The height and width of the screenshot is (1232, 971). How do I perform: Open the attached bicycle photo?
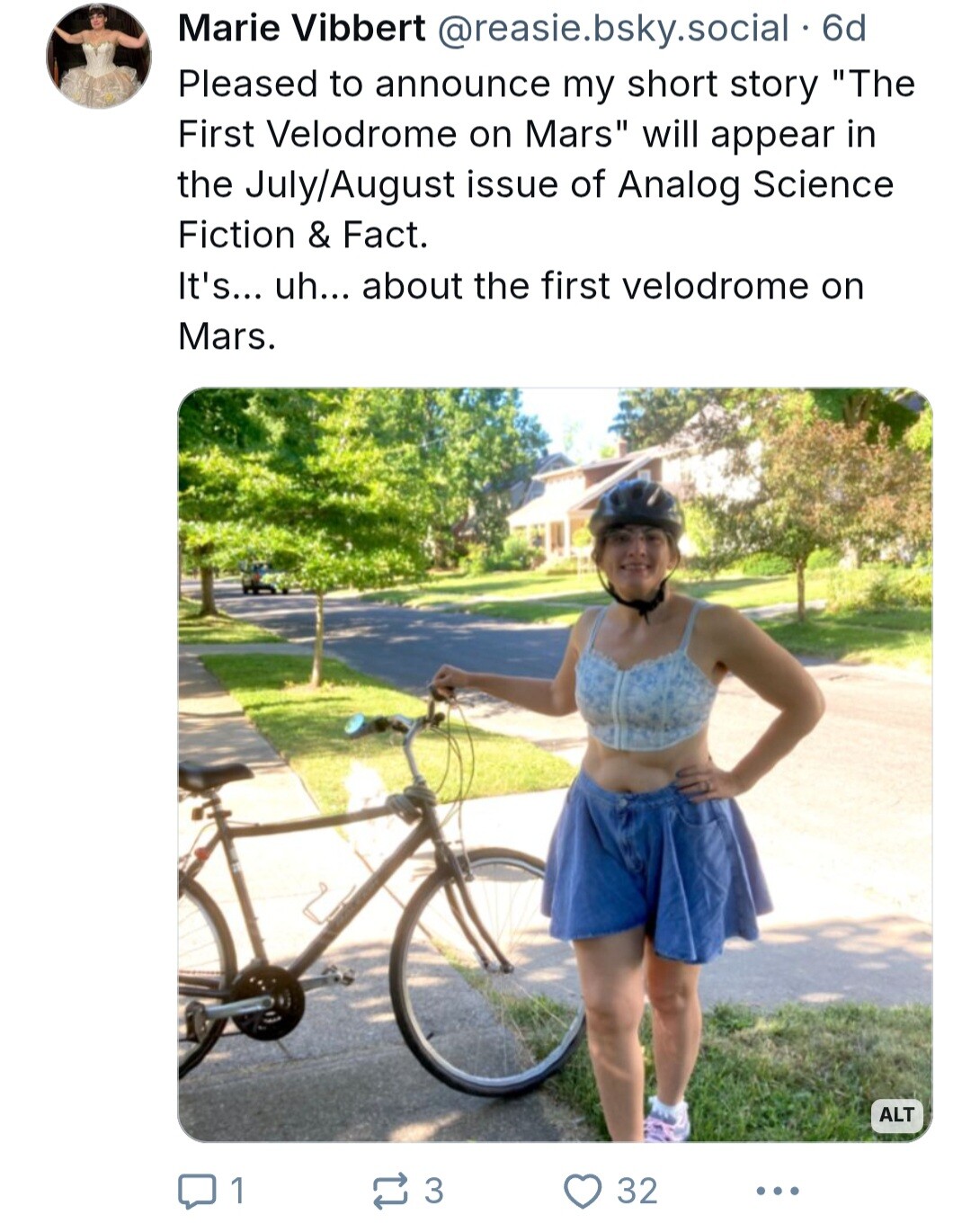[x=555, y=764]
